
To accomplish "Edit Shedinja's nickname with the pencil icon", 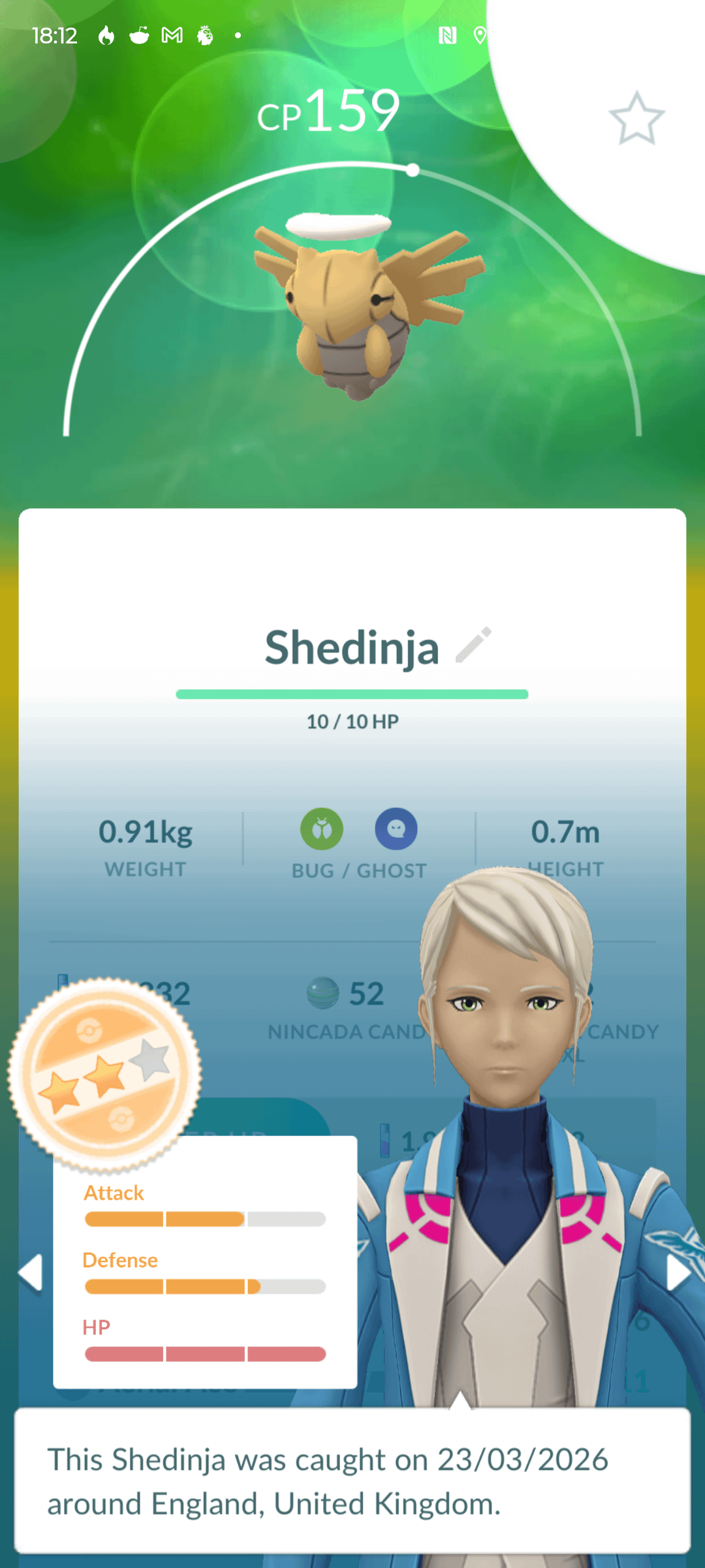I will pyautogui.click(x=473, y=645).
